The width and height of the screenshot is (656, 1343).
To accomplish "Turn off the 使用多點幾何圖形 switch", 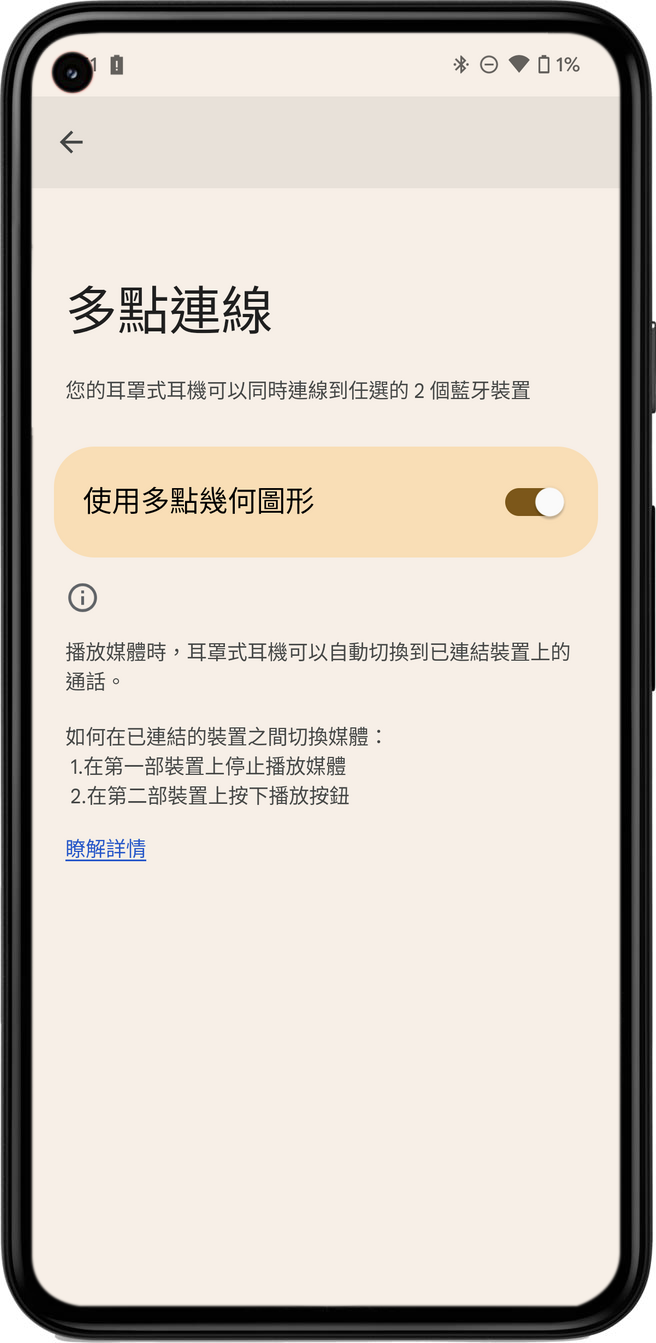I will tap(534, 502).
